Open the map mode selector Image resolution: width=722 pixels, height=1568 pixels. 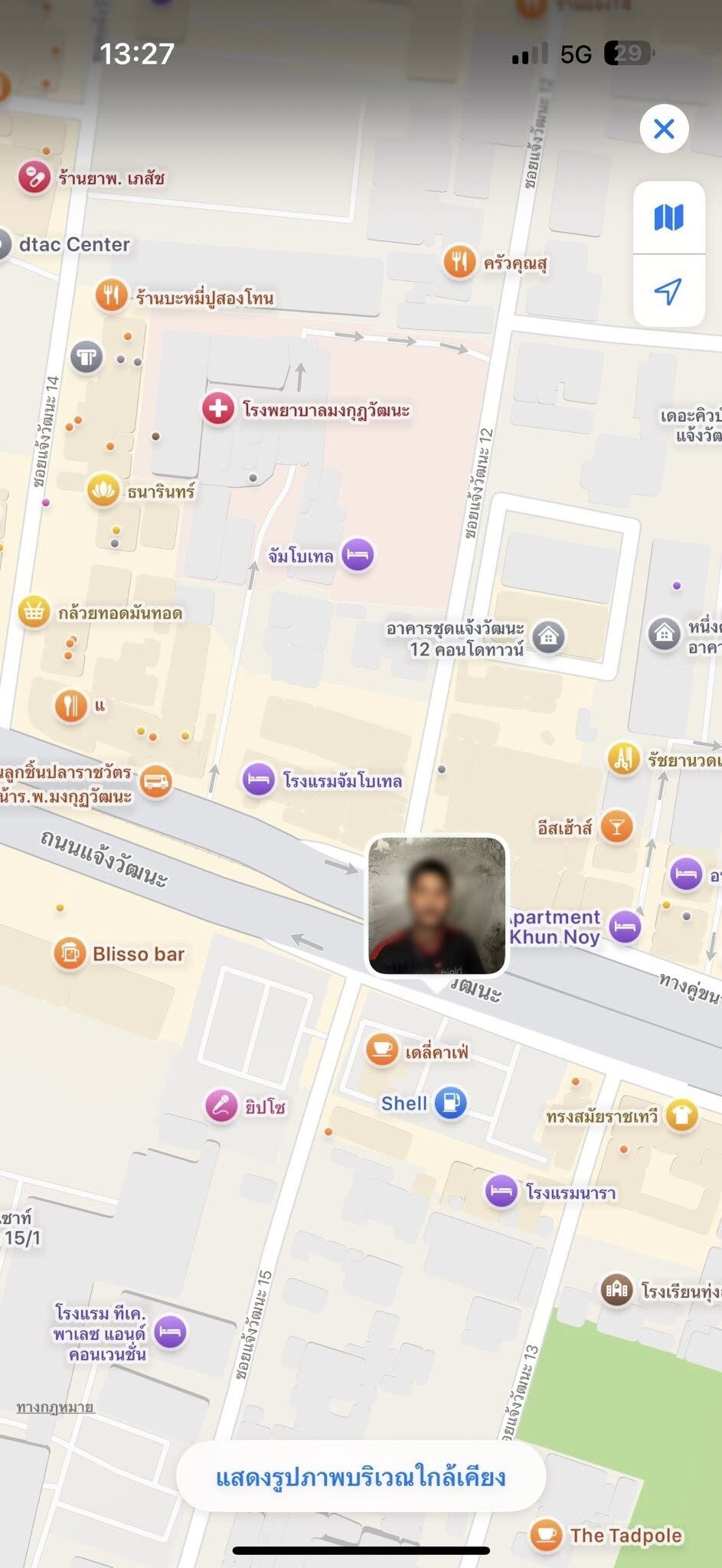pyautogui.click(x=668, y=217)
